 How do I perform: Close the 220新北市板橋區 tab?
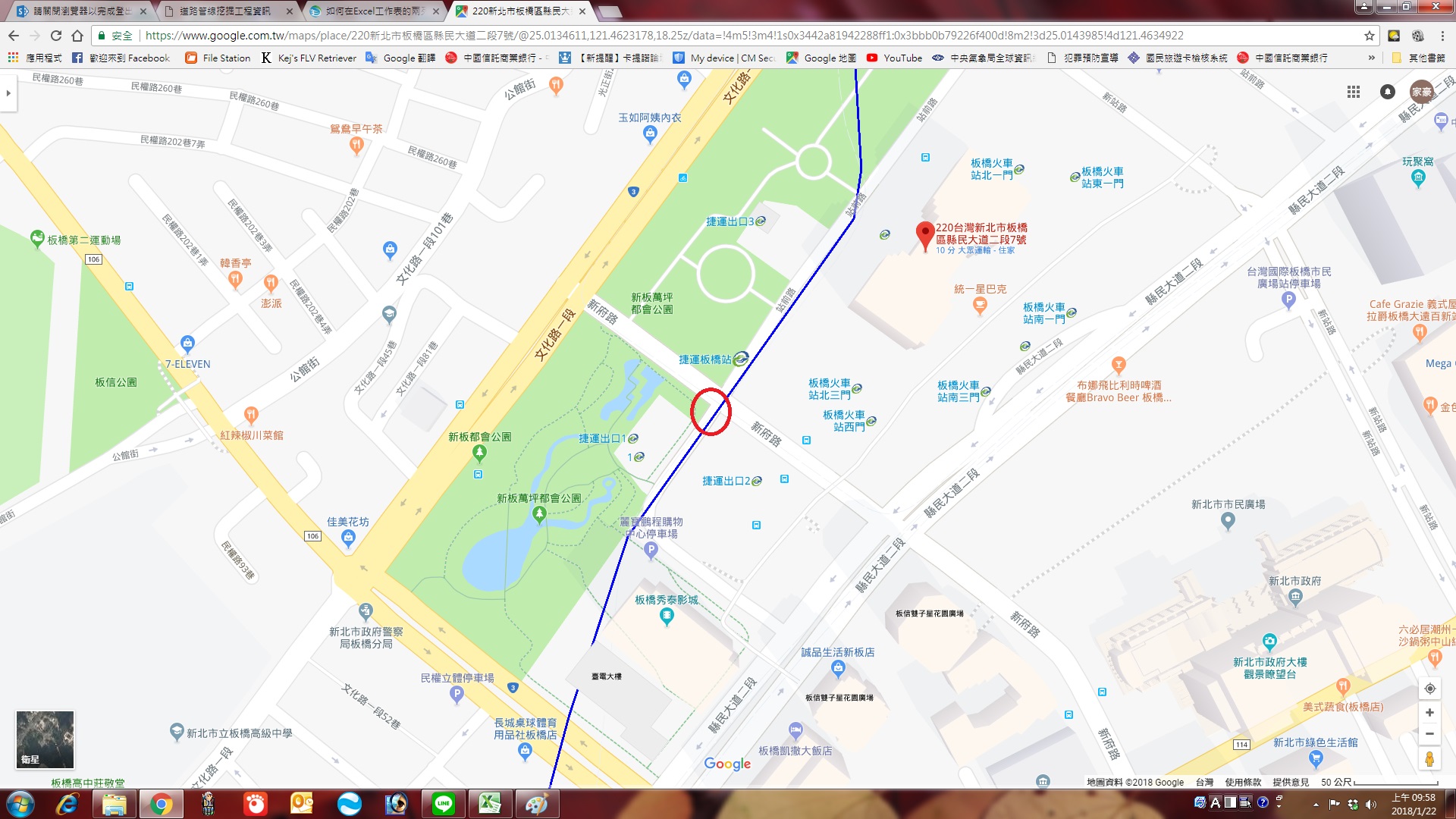582,11
